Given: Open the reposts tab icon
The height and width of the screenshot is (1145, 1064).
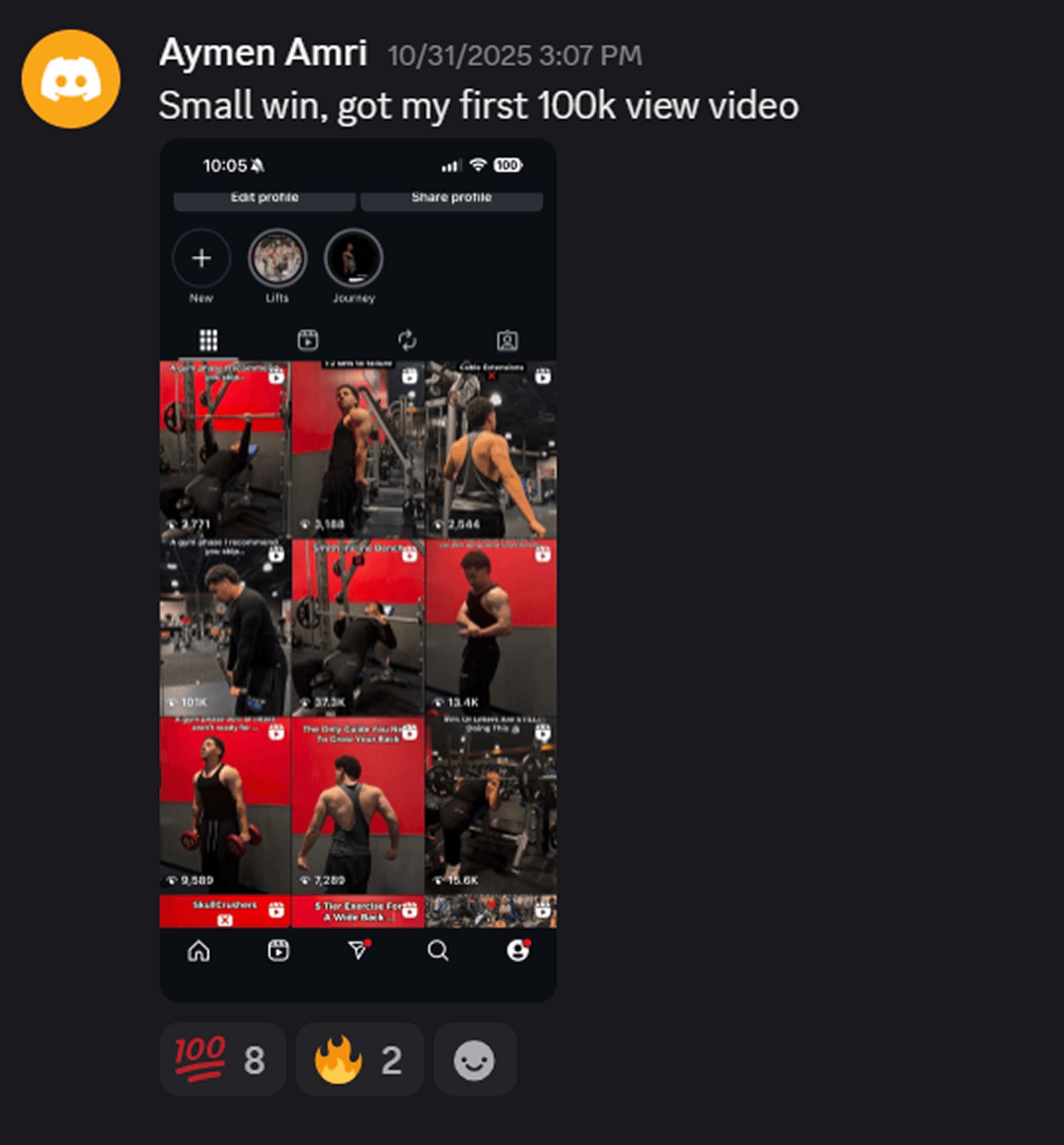Looking at the screenshot, I should [408, 340].
